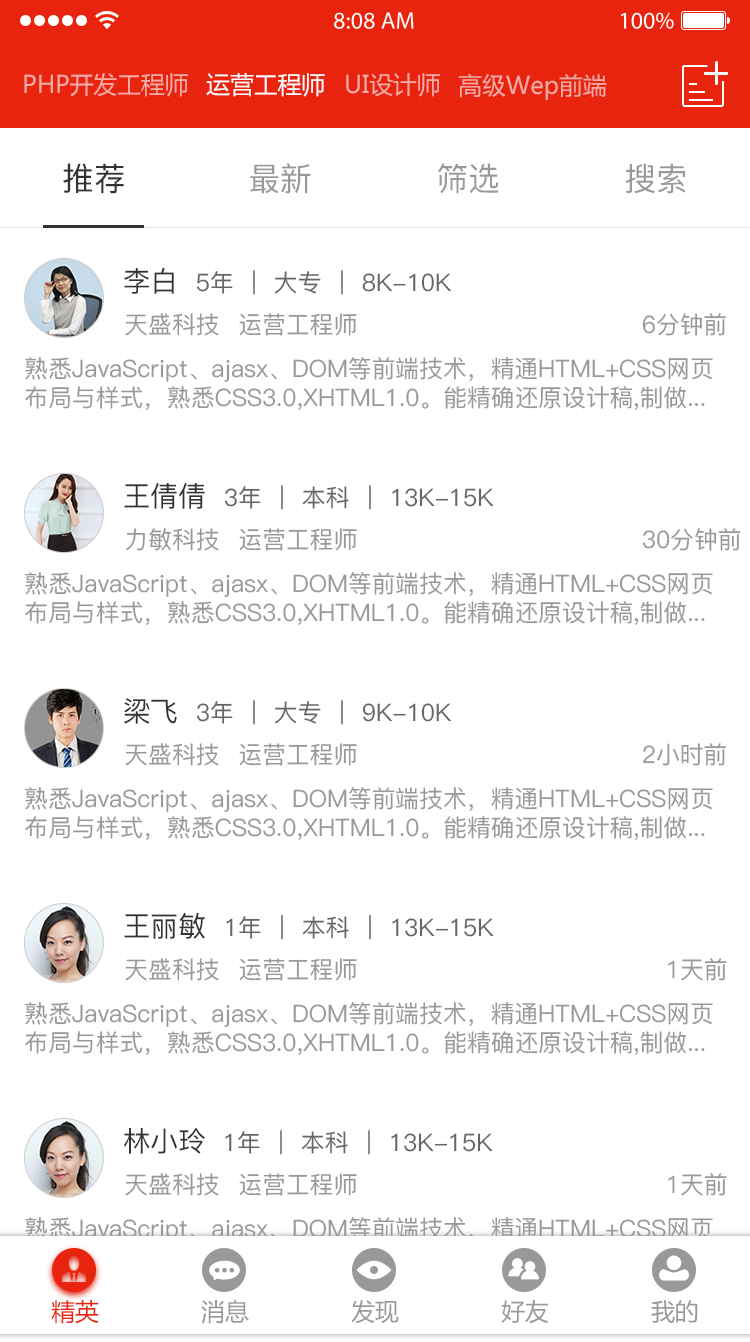Select the 运营工程师 category
This screenshot has width=750, height=1342.
(265, 86)
